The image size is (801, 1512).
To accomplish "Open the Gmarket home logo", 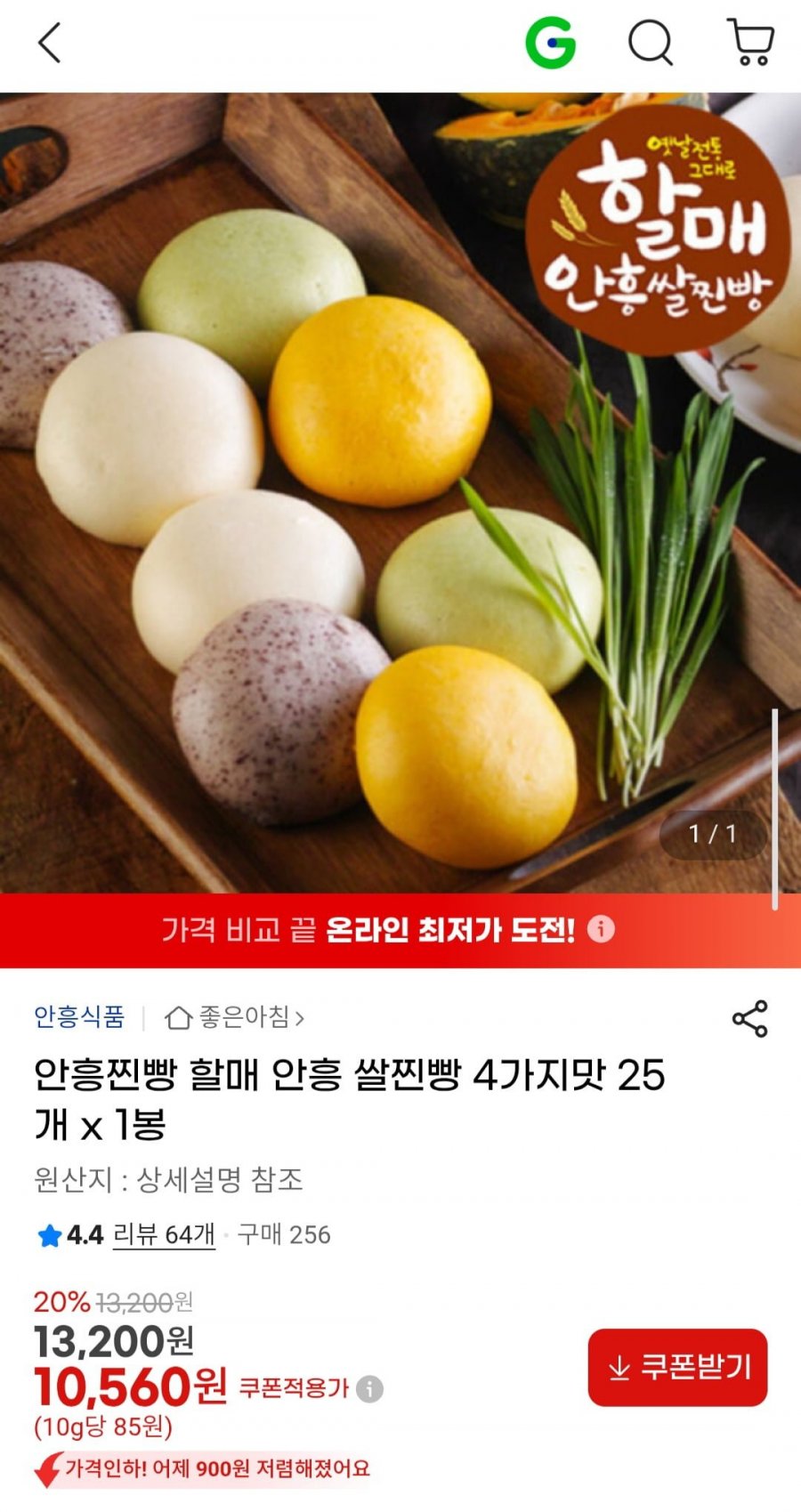I will [550, 43].
